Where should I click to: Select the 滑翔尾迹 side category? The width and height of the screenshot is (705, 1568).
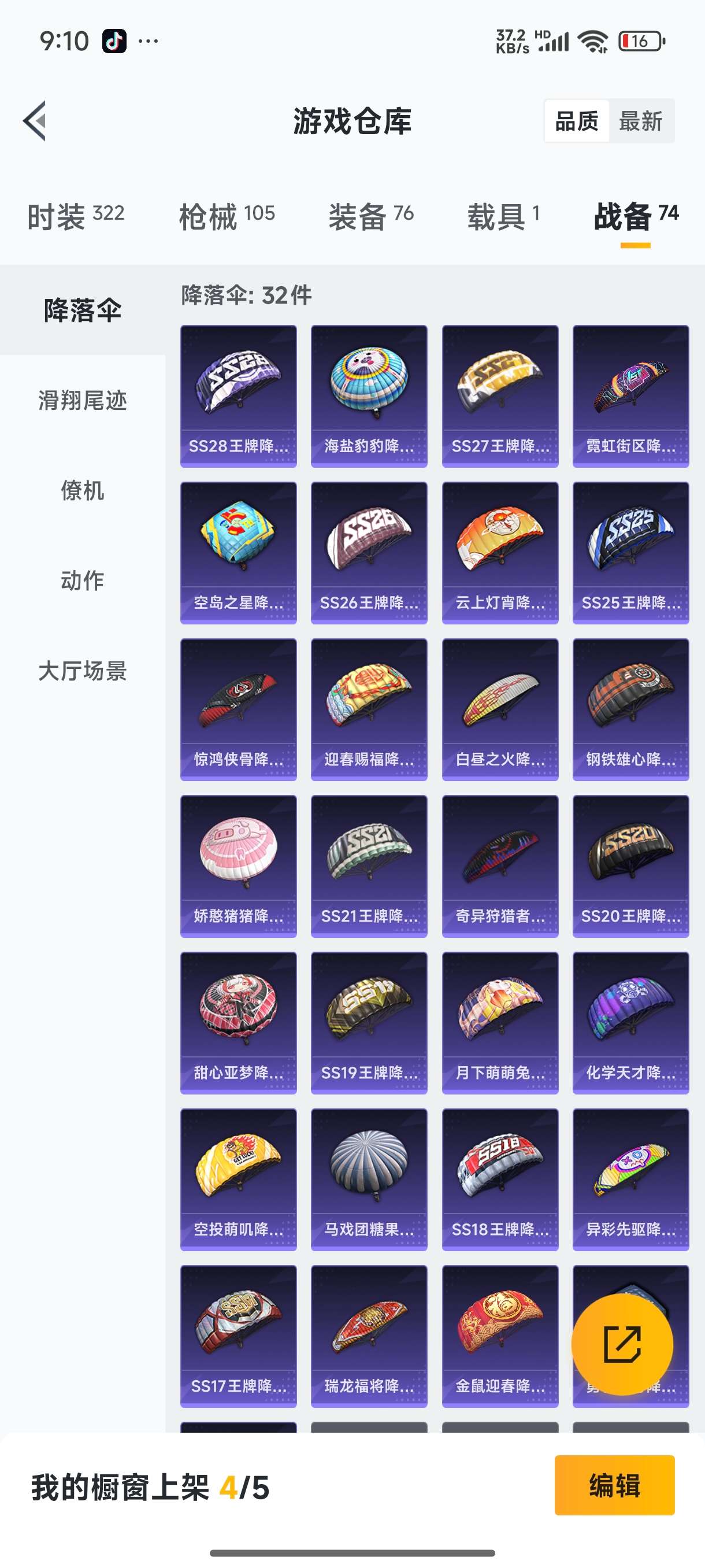click(x=83, y=401)
